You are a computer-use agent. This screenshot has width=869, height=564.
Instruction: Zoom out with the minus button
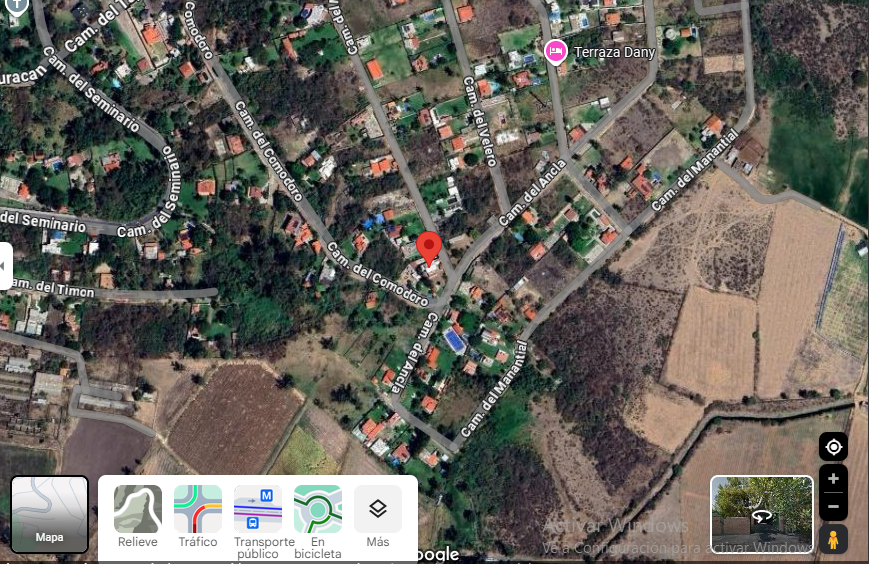pyautogui.click(x=833, y=506)
